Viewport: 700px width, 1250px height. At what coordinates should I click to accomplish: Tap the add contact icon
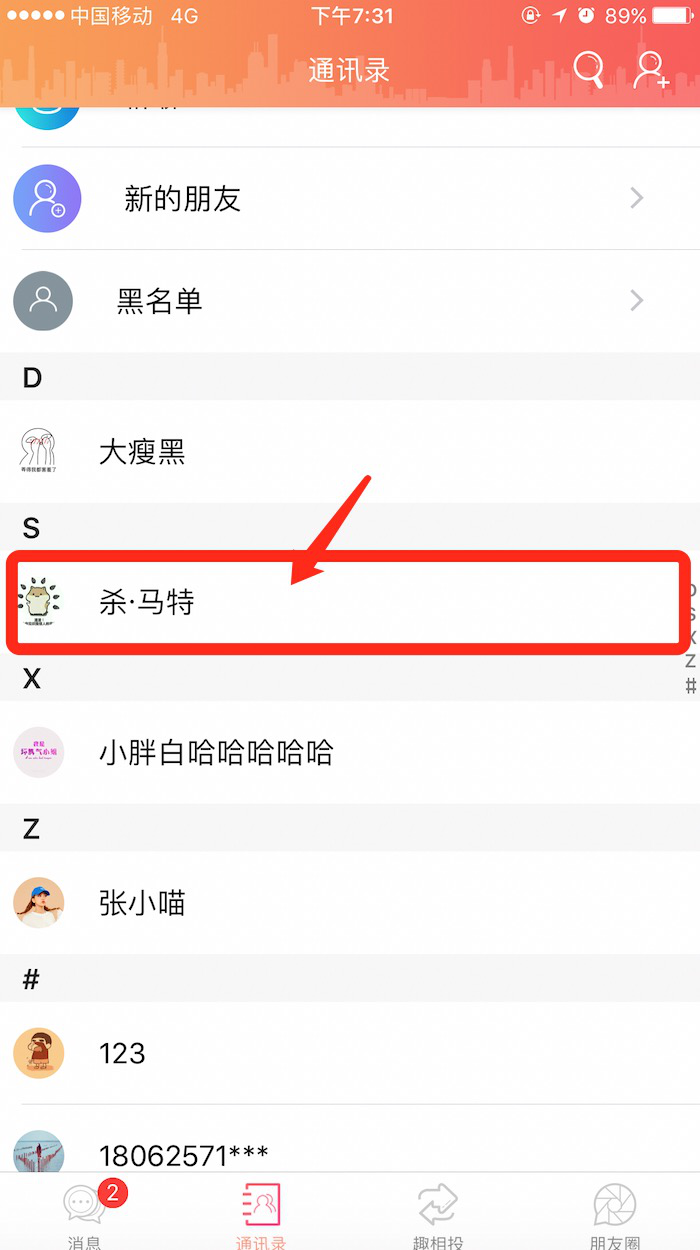[651, 70]
